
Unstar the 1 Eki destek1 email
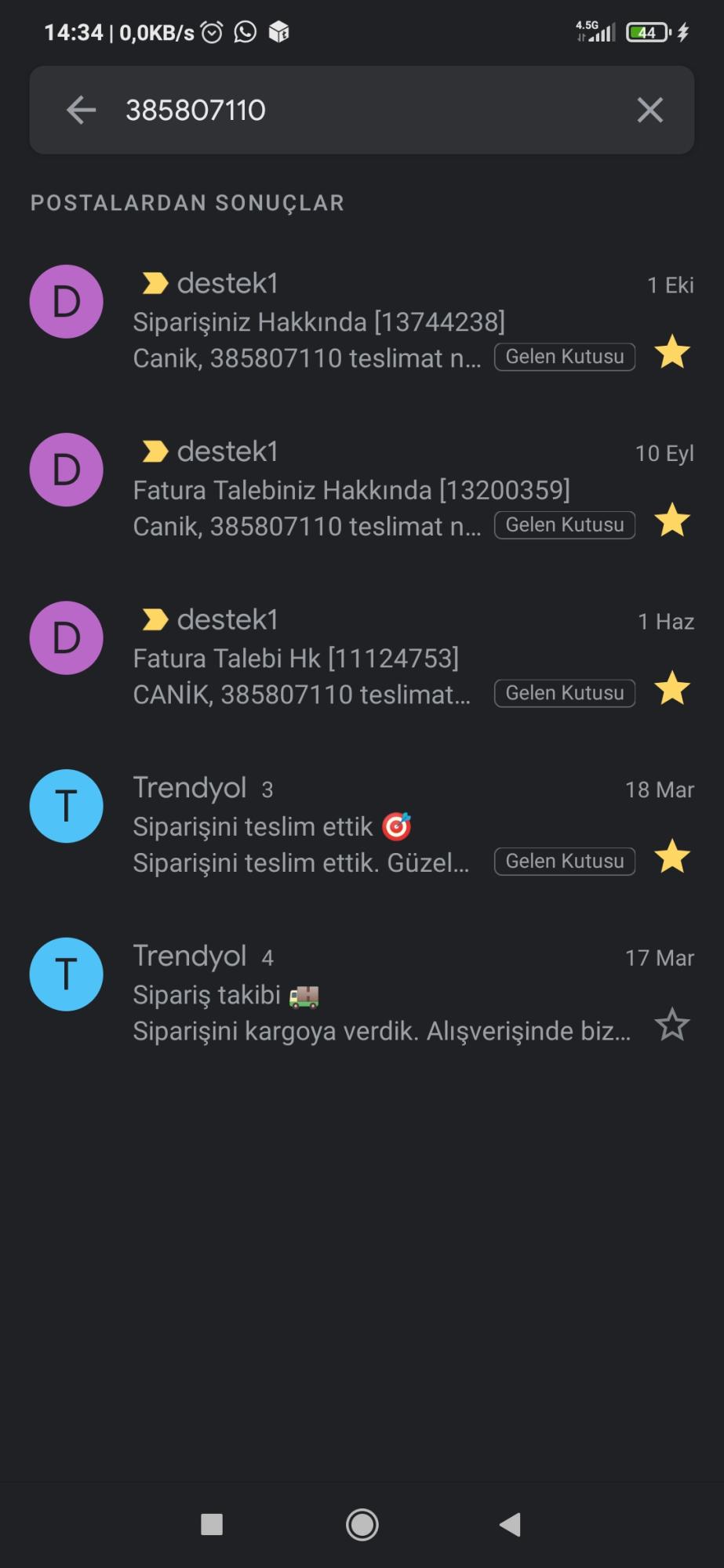click(672, 352)
